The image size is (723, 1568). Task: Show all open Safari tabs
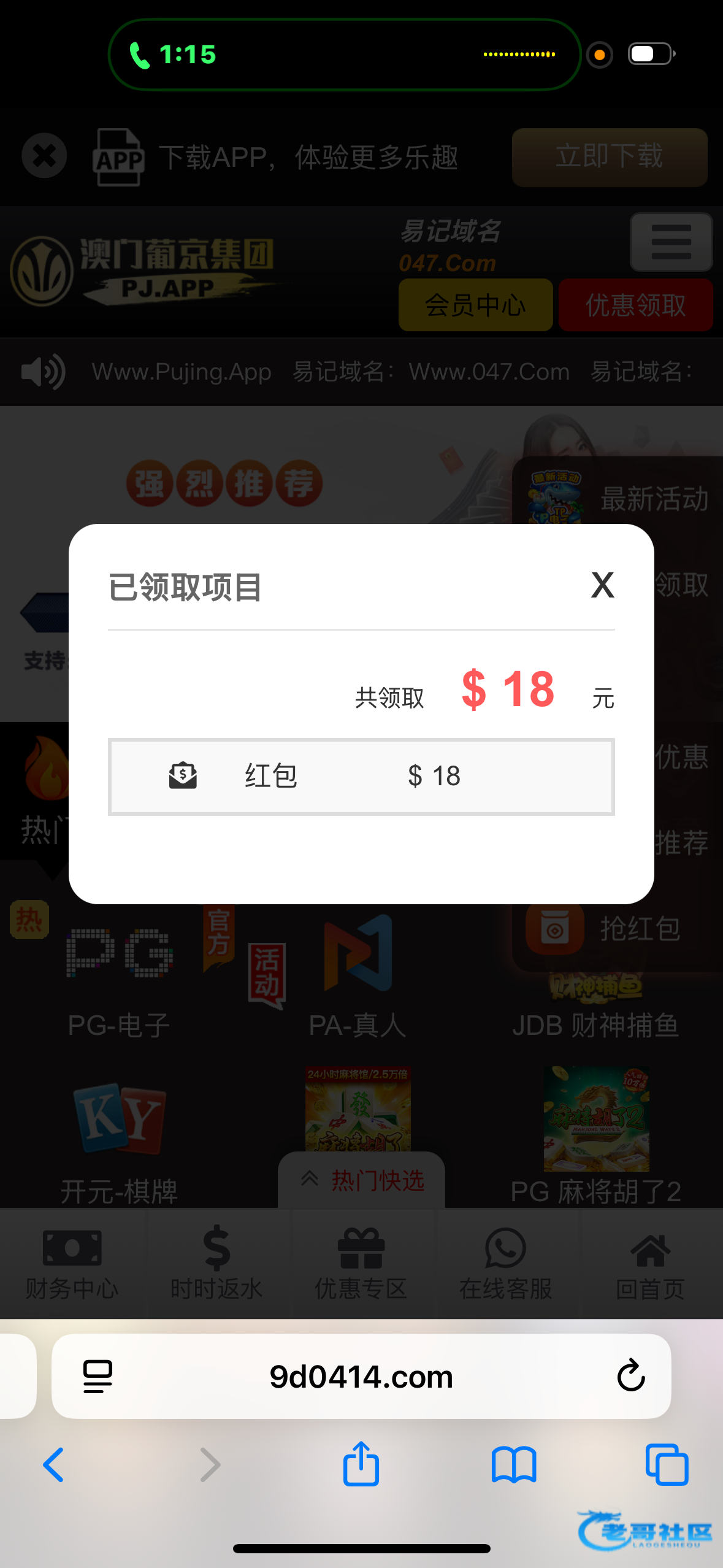(667, 1465)
